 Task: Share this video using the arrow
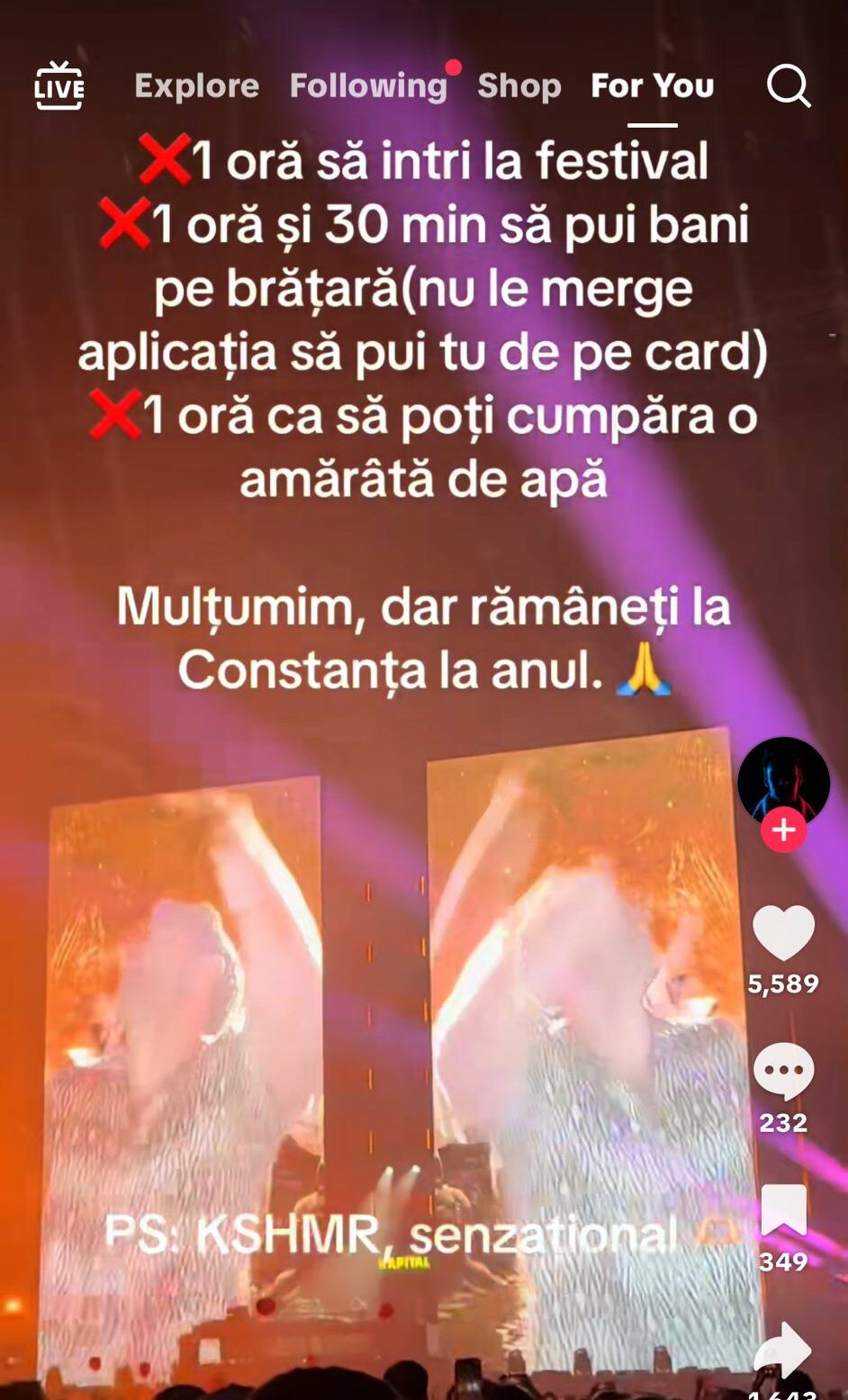tap(783, 1350)
